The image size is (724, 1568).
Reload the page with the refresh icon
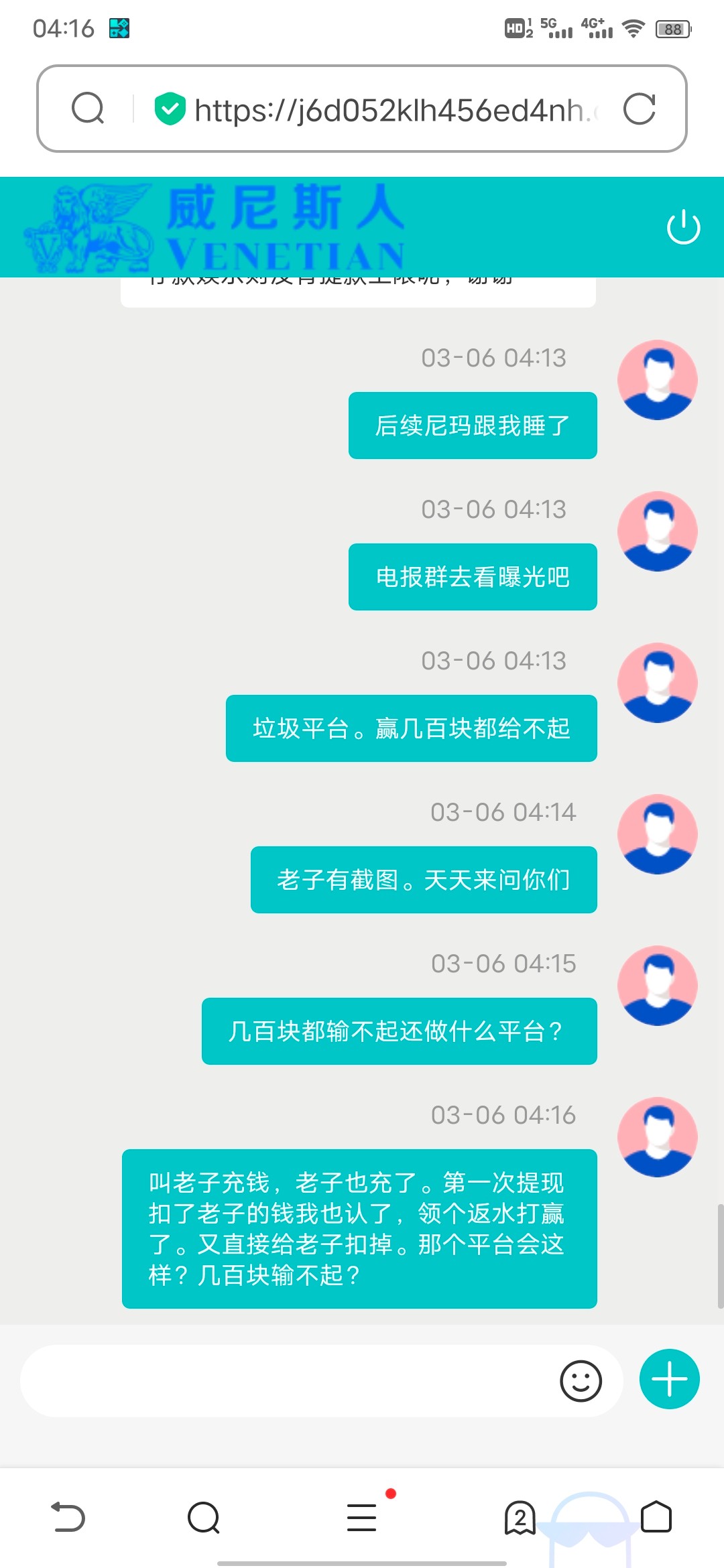coord(641,109)
